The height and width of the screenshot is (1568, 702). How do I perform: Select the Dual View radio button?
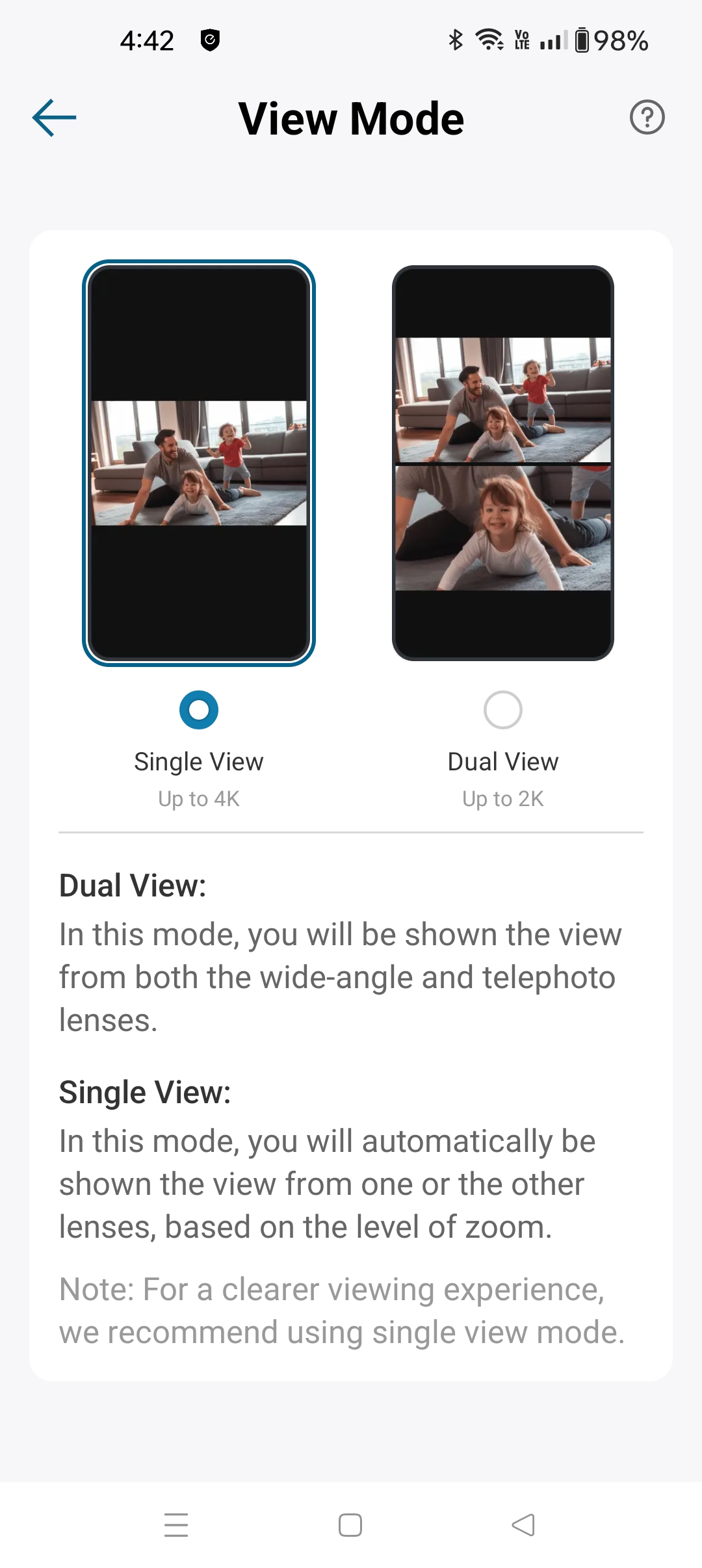click(x=502, y=710)
